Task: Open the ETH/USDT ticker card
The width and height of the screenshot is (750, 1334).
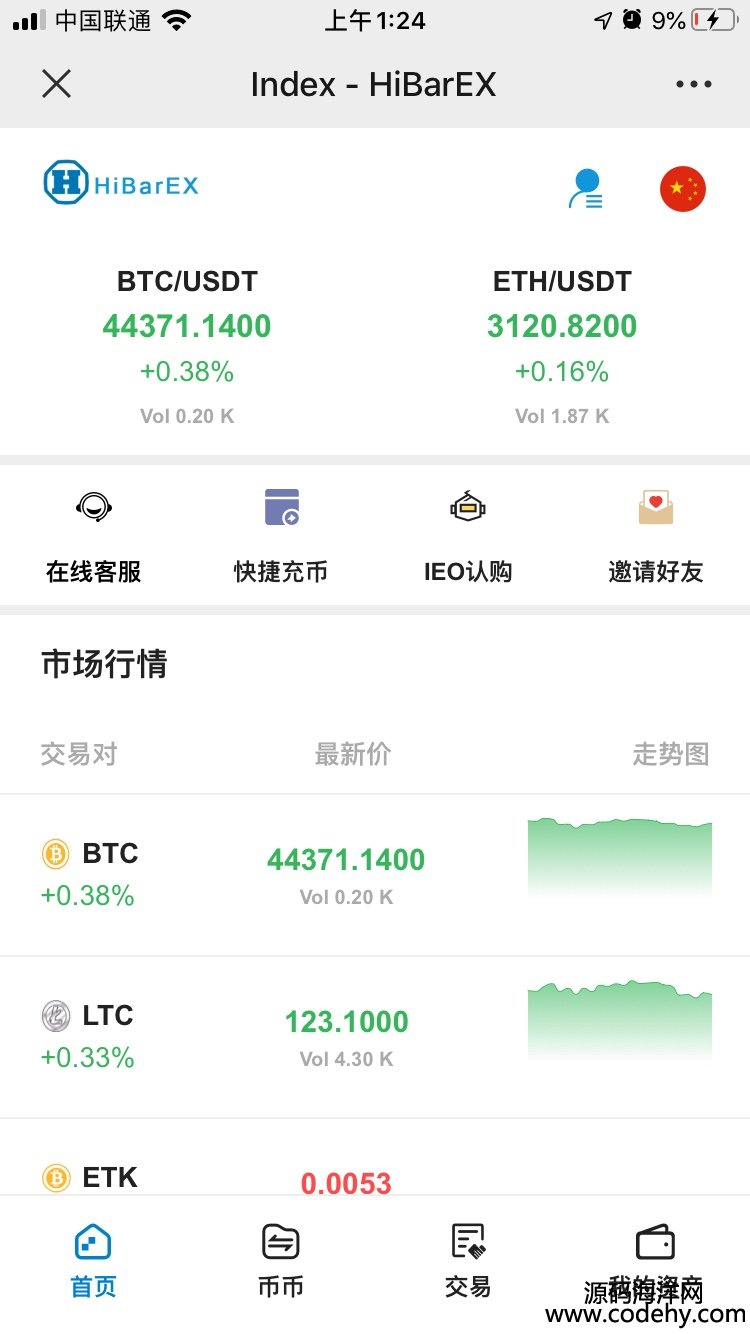Action: point(562,346)
